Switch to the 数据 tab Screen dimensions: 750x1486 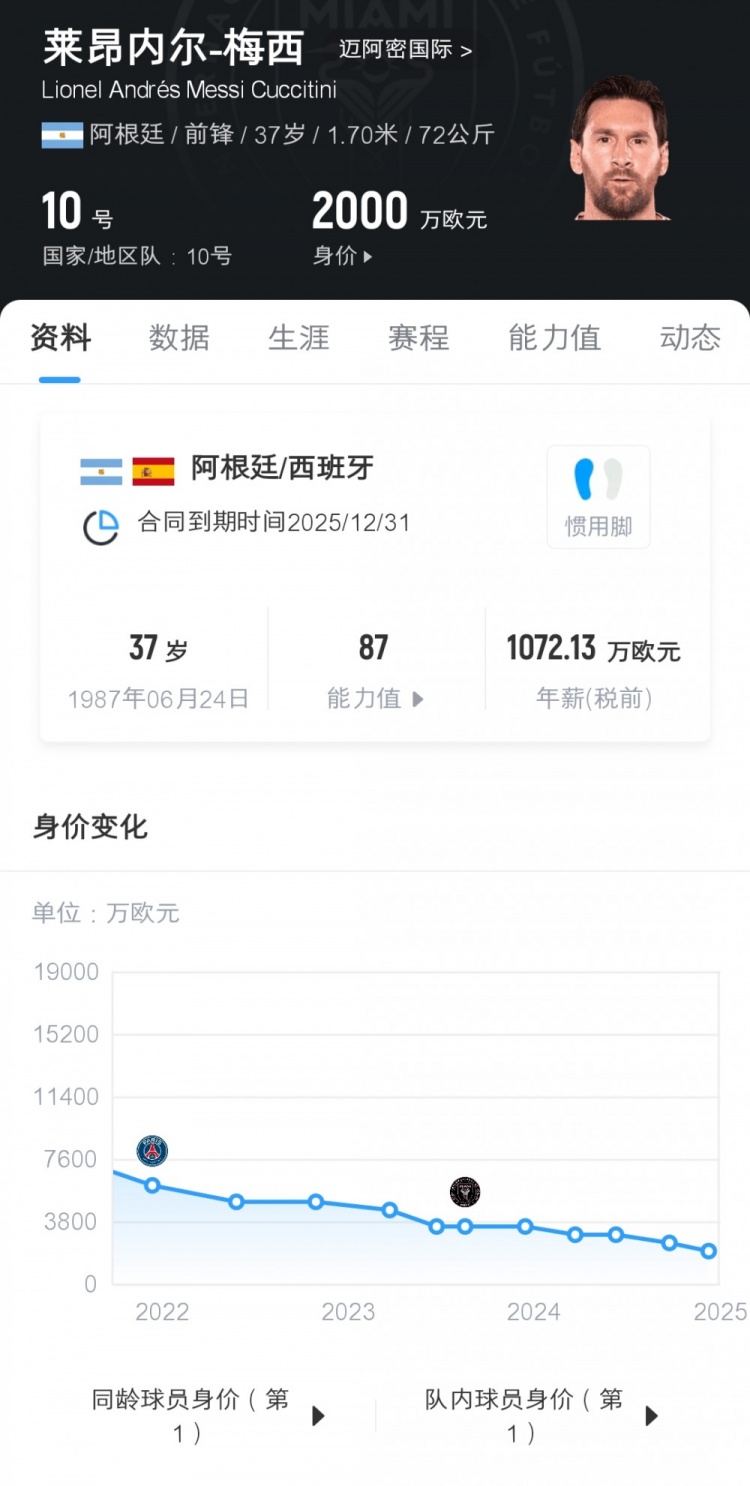[x=179, y=338]
